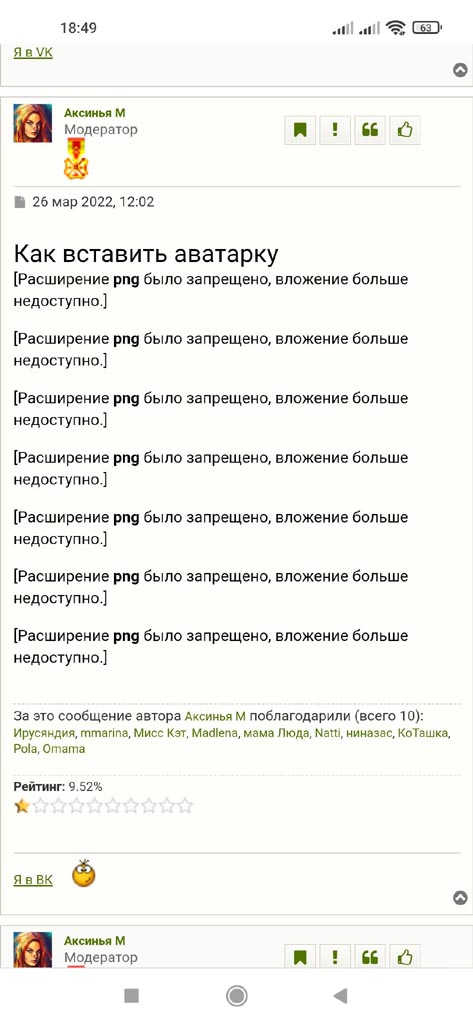Open Аксинья М link in thanks line
The image size is (473, 1024).
point(215,717)
